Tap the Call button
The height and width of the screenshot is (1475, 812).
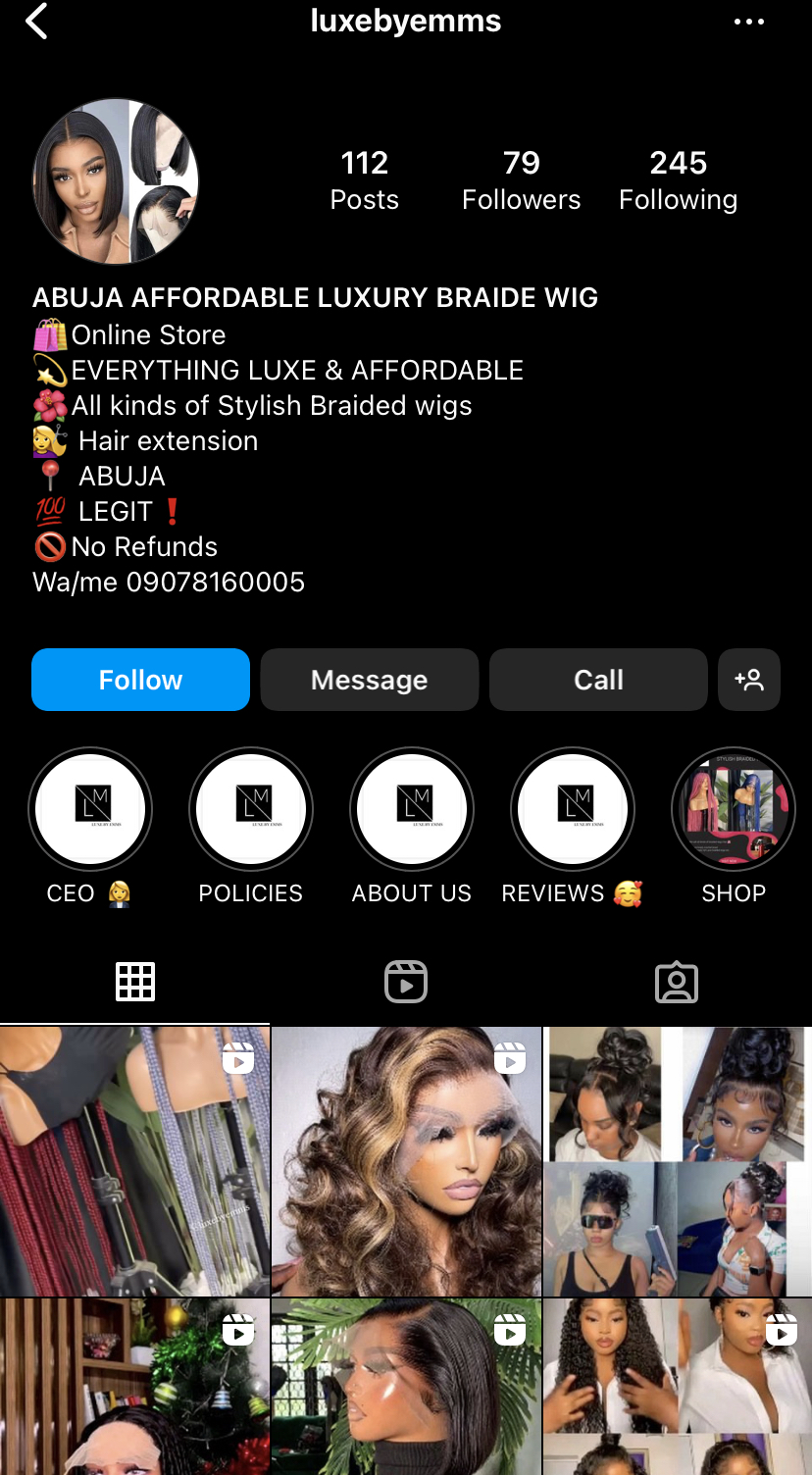[598, 680]
